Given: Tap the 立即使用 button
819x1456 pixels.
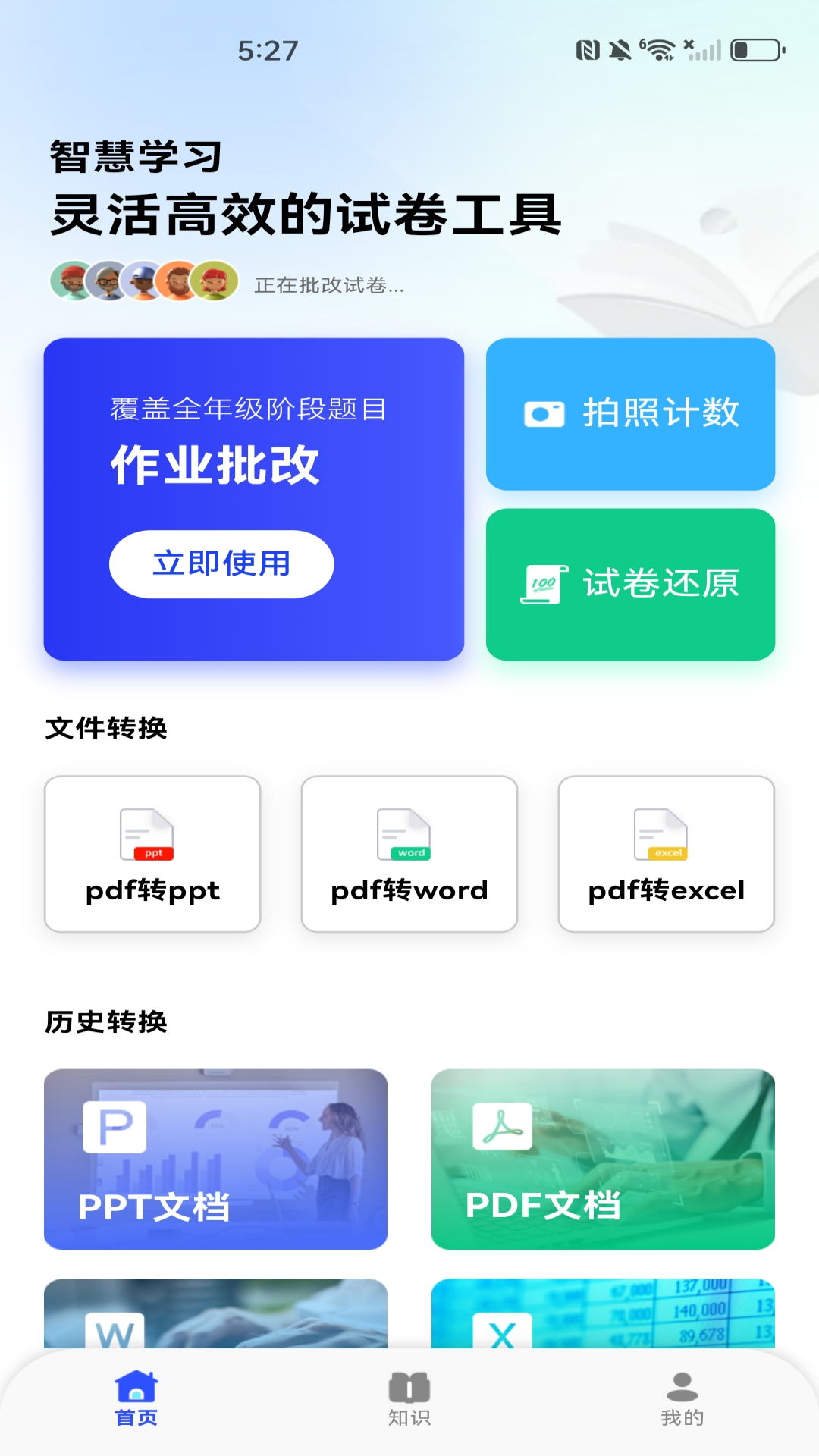Looking at the screenshot, I should point(221,564).
